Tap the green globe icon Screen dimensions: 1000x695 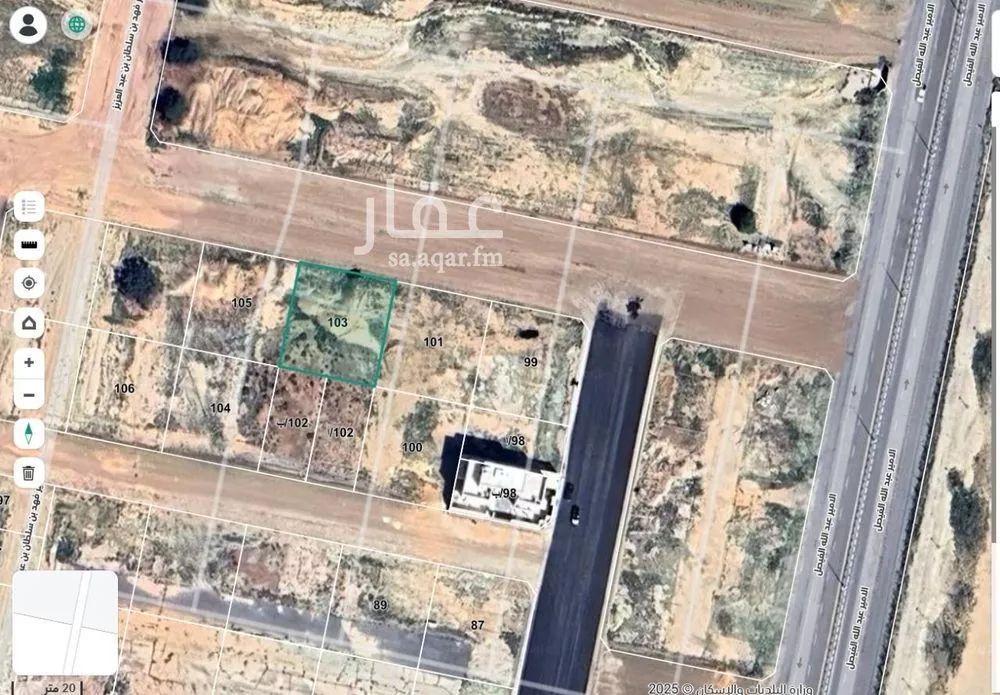(76, 24)
